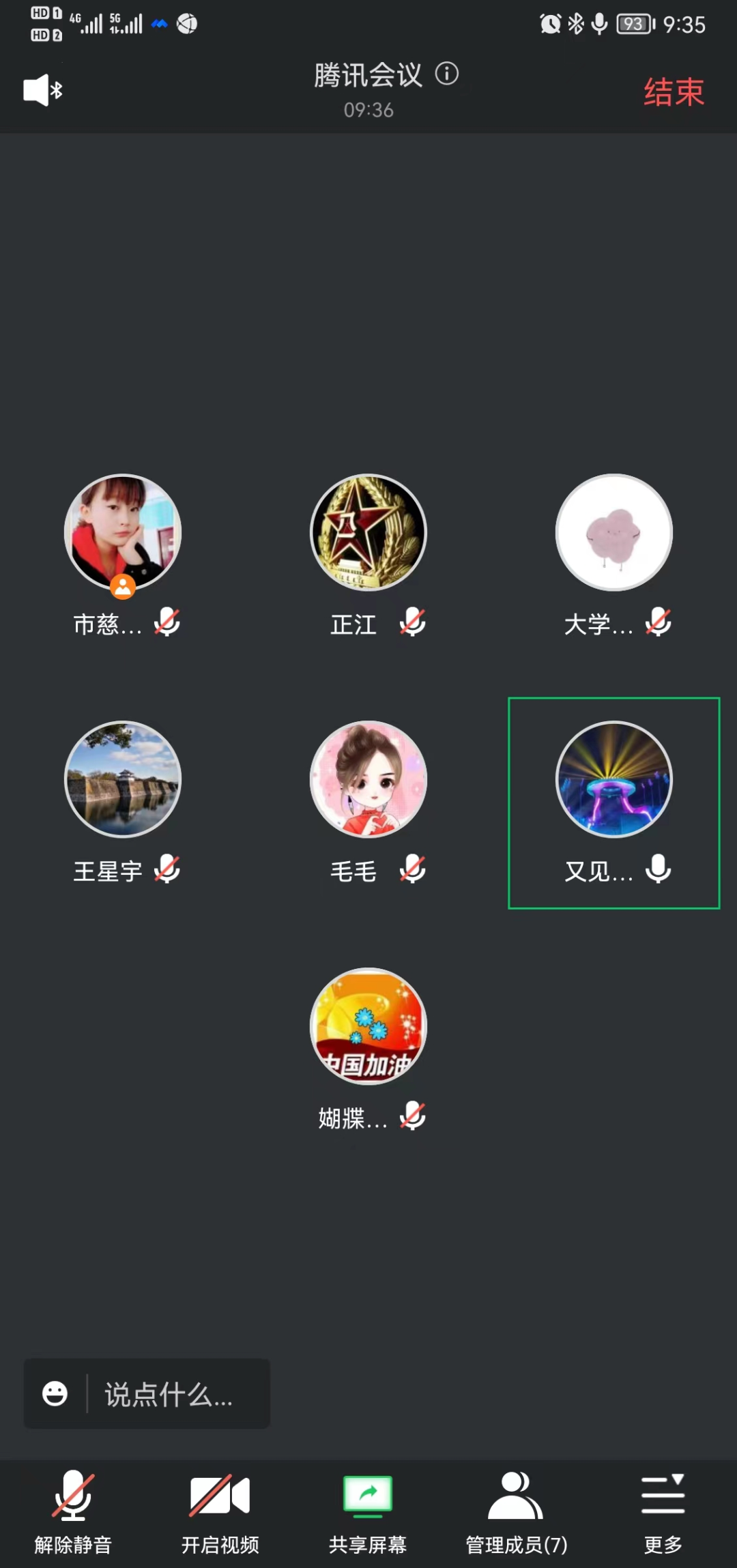Open 管理成员(7) member list
This screenshot has width=737, height=1568.
(516, 1511)
